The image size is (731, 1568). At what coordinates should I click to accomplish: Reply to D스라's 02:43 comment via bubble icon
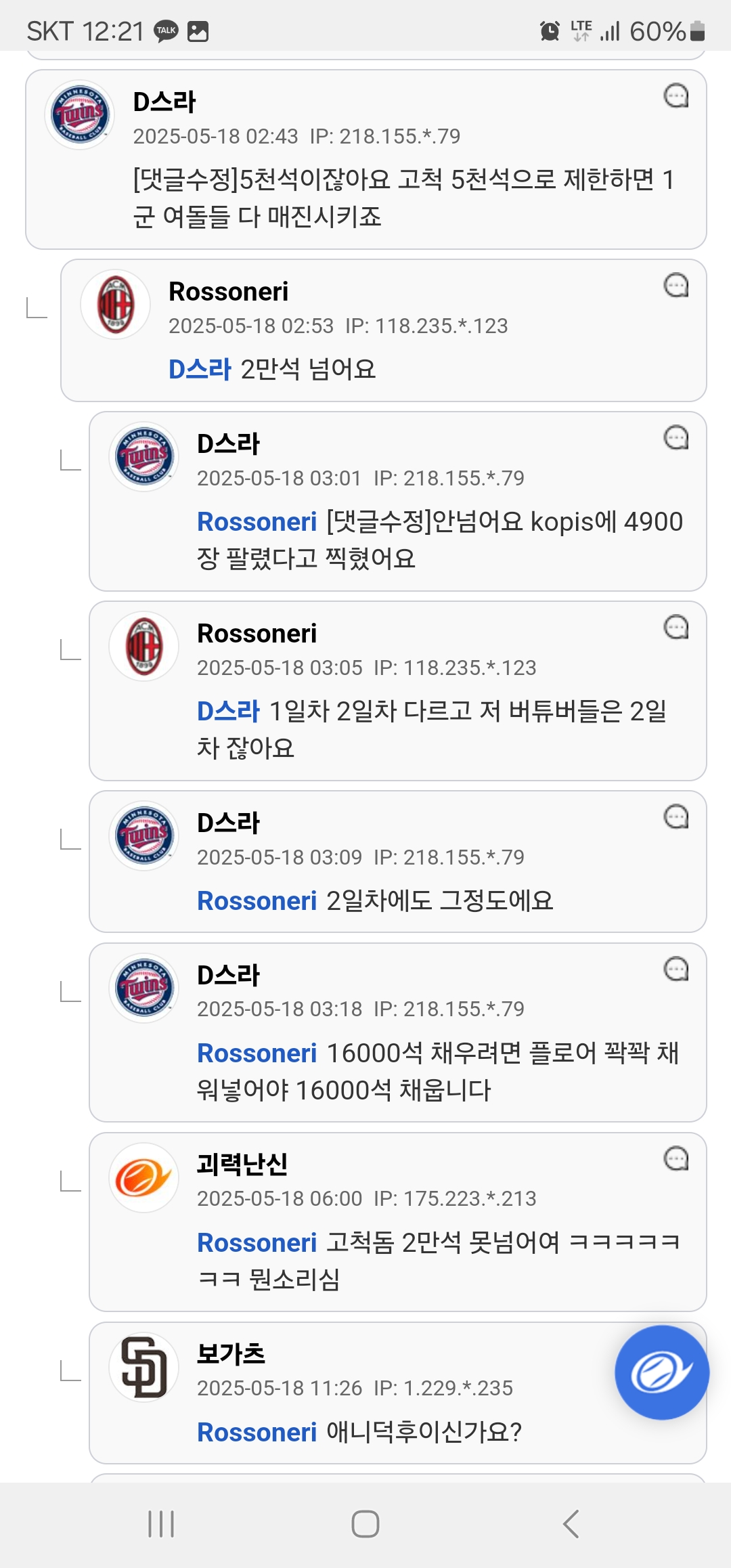point(675,96)
